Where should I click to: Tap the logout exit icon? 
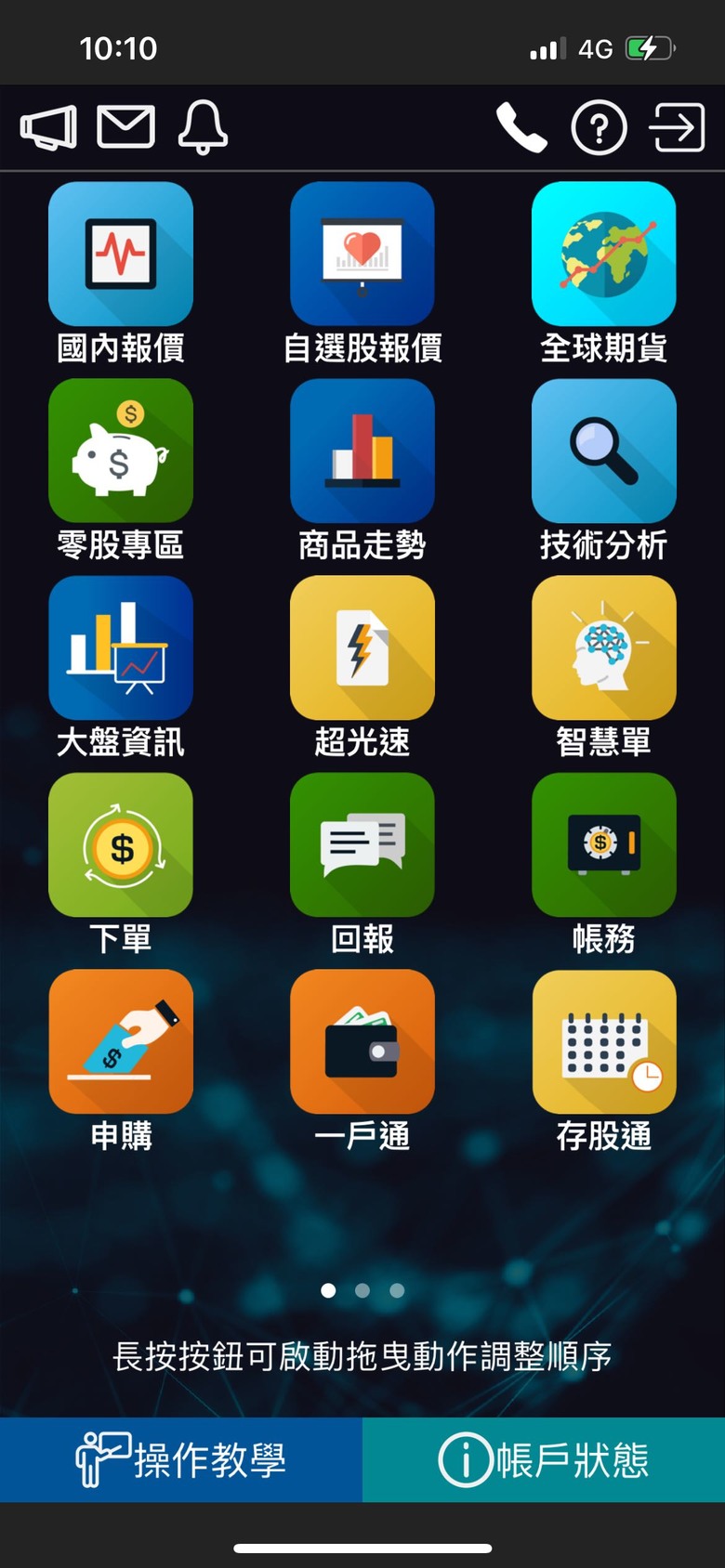pos(677,127)
